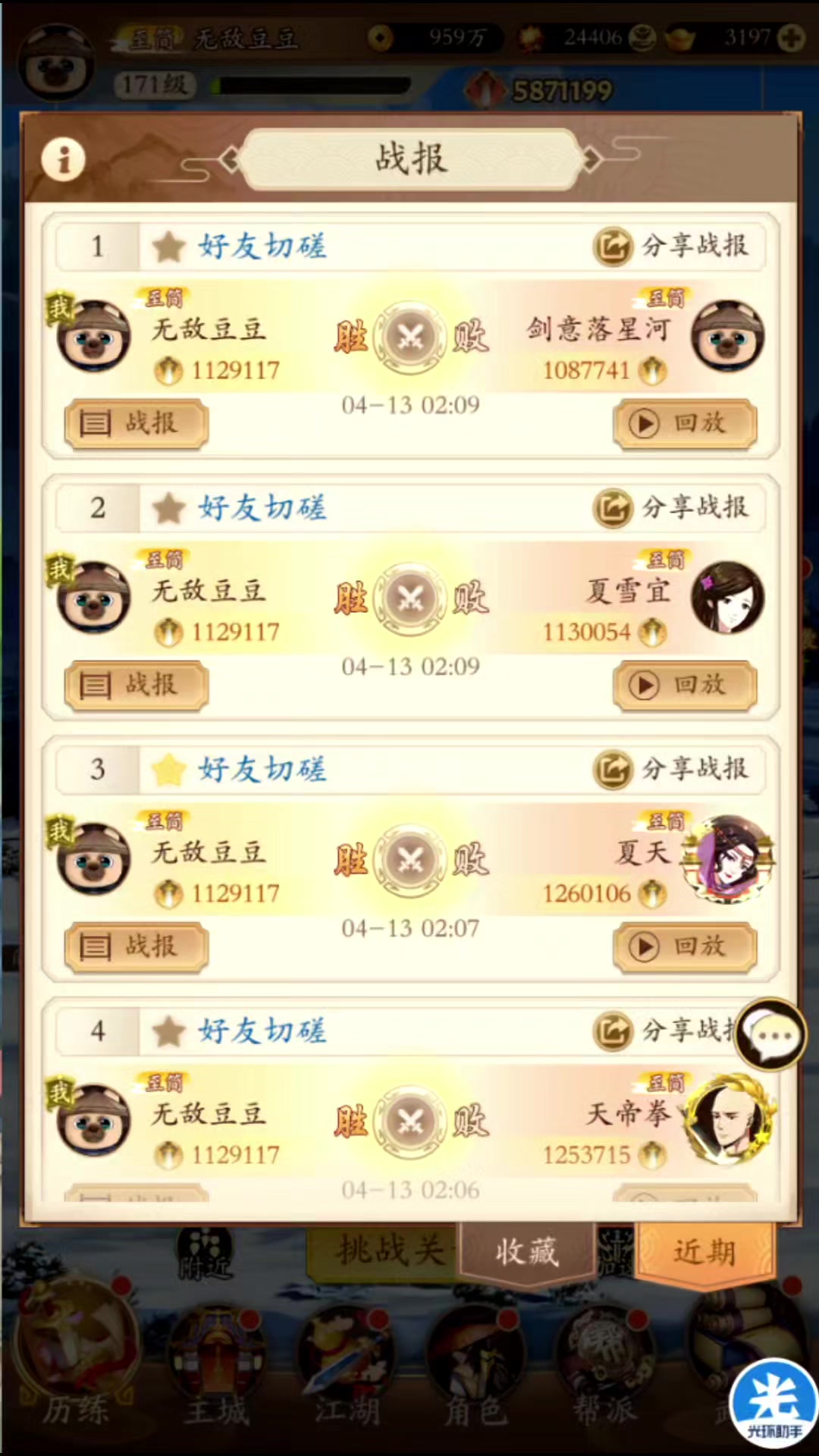This screenshot has width=819, height=1456.
Task: Tap 夏雪宜's avatar in record 2
Action: pyautogui.click(x=727, y=598)
